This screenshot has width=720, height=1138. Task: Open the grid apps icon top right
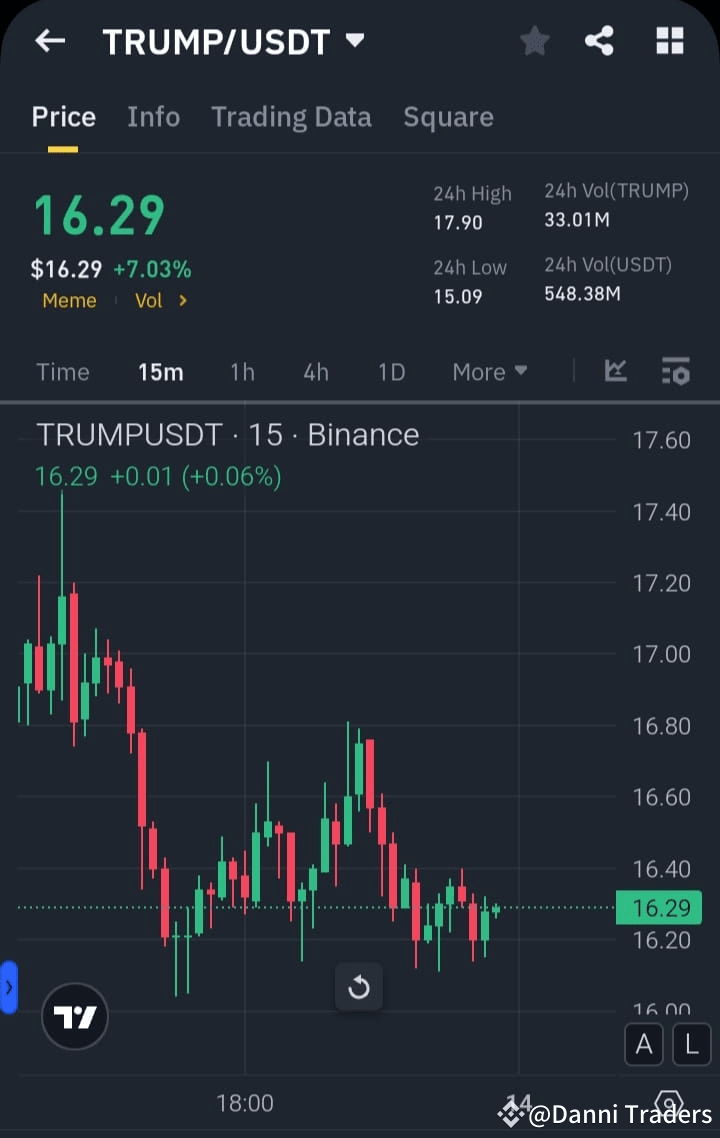(668, 41)
